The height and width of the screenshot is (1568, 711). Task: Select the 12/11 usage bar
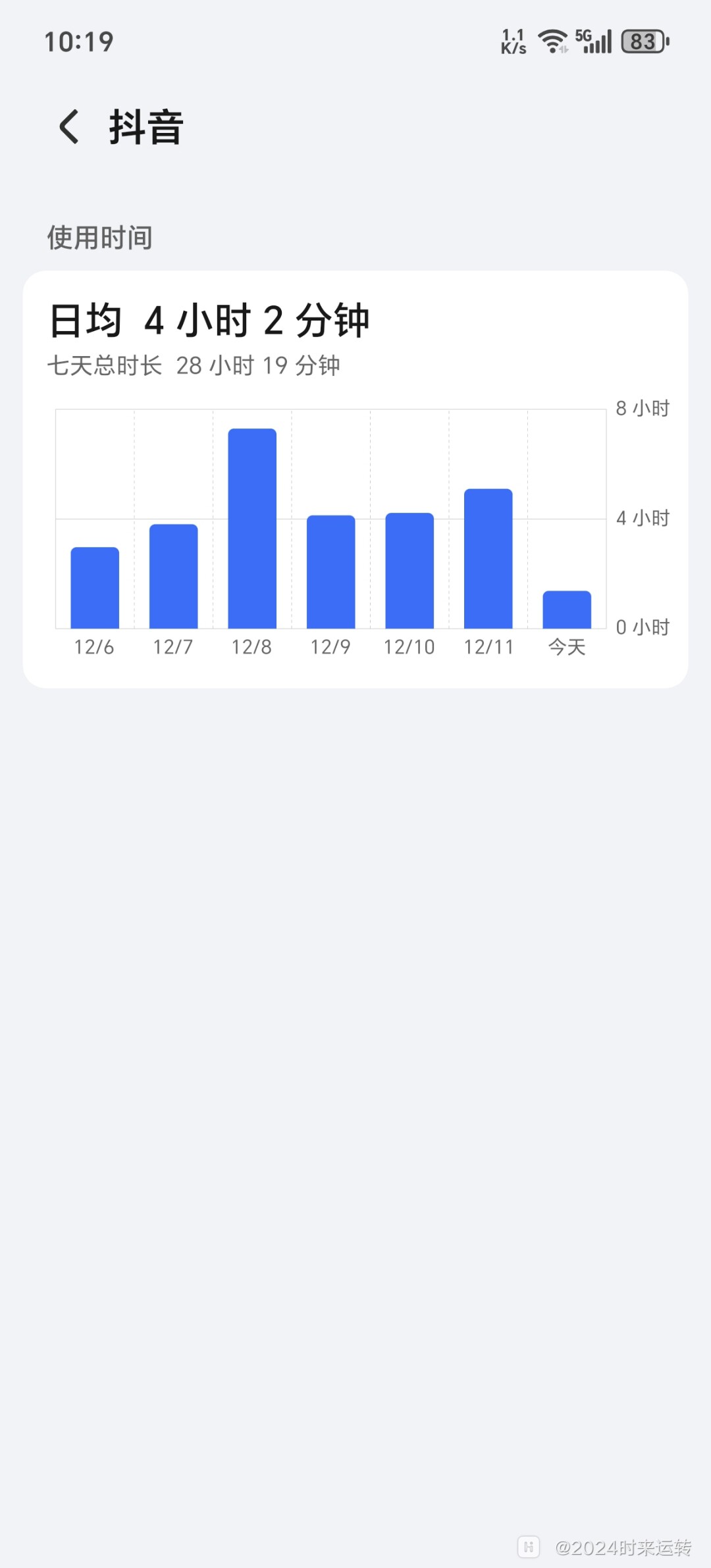pos(488,559)
